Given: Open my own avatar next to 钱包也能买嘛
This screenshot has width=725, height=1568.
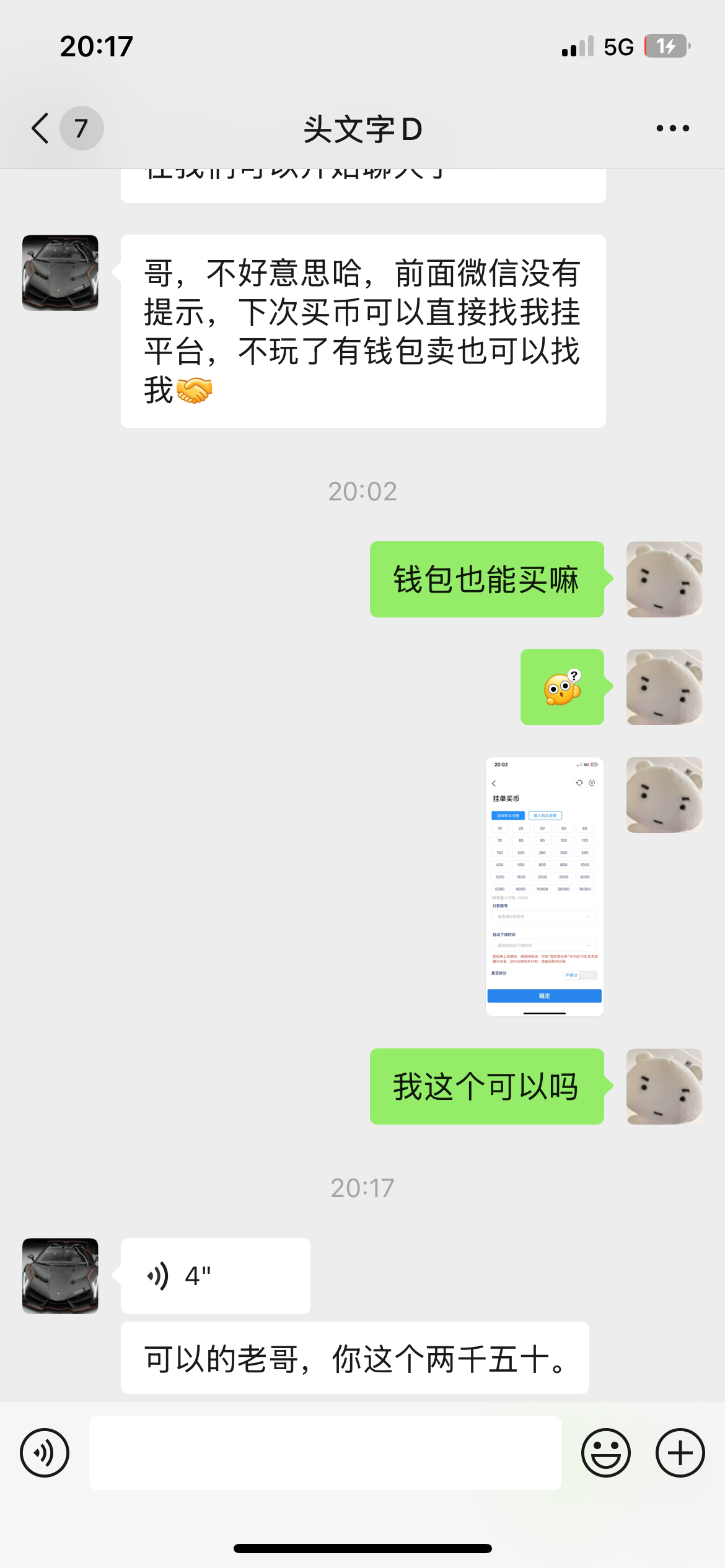Looking at the screenshot, I should point(664,579).
